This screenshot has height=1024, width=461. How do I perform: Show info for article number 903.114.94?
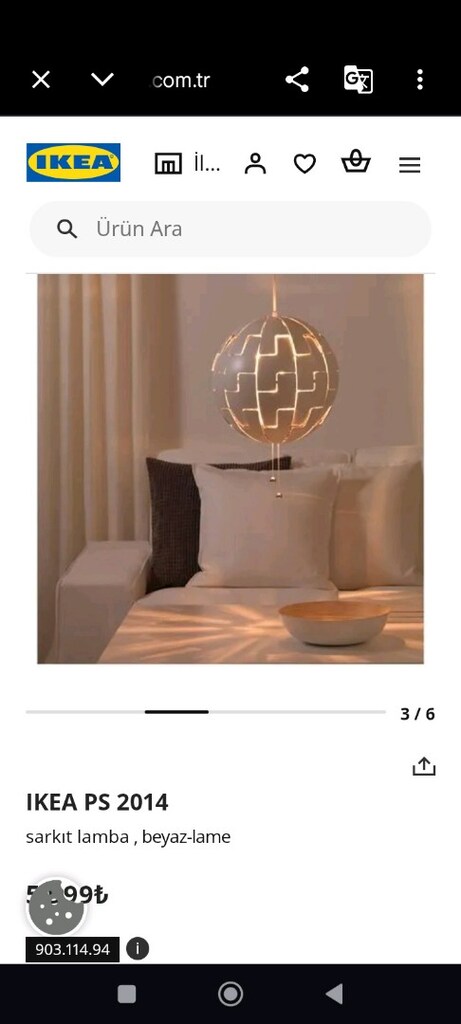(137, 949)
